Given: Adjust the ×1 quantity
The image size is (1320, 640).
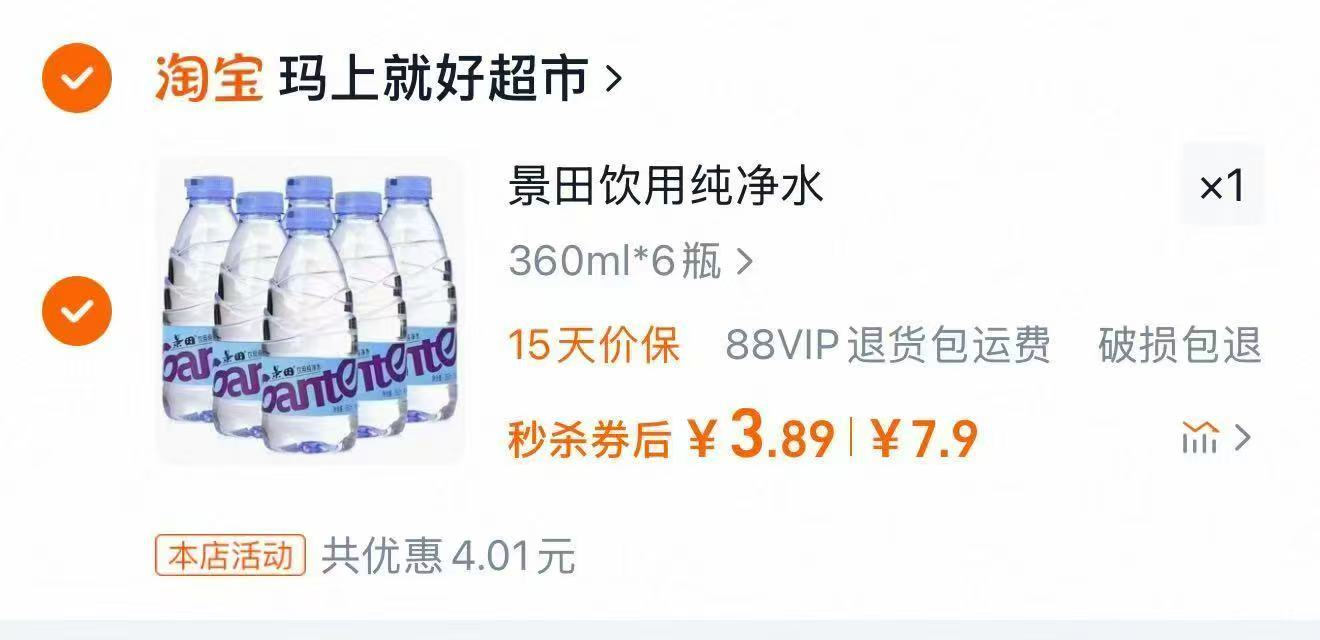Looking at the screenshot, I should click(1222, 186).
